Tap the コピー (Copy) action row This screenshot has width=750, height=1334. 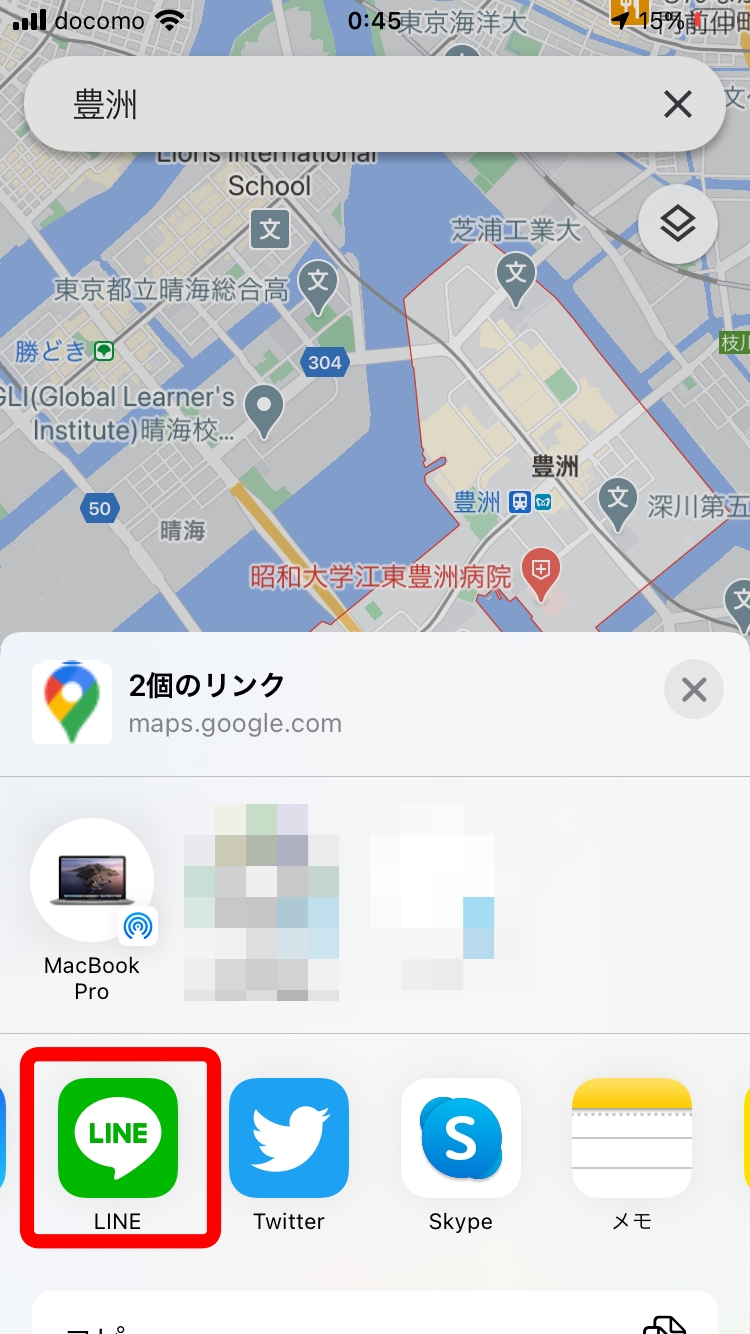pos(375,1318)
